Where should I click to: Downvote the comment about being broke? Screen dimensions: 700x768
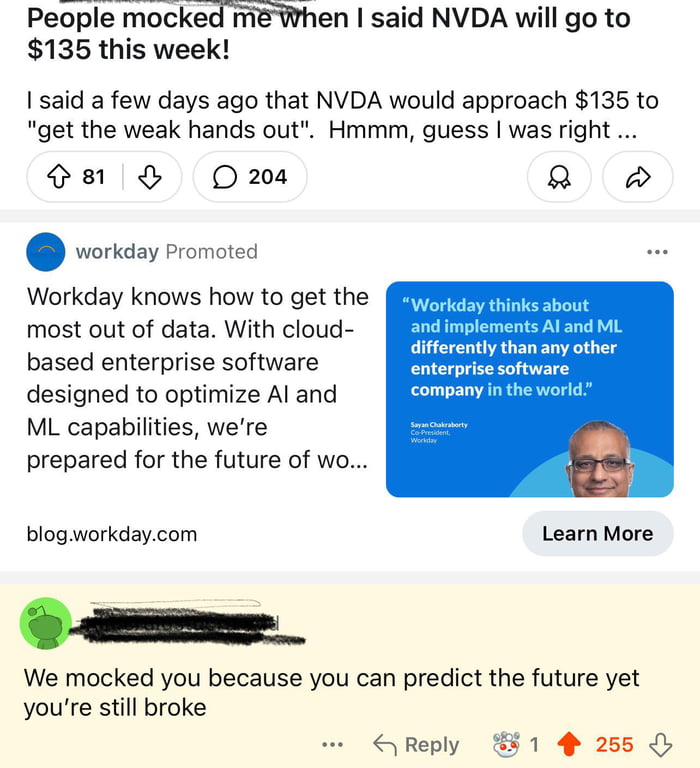660,745
